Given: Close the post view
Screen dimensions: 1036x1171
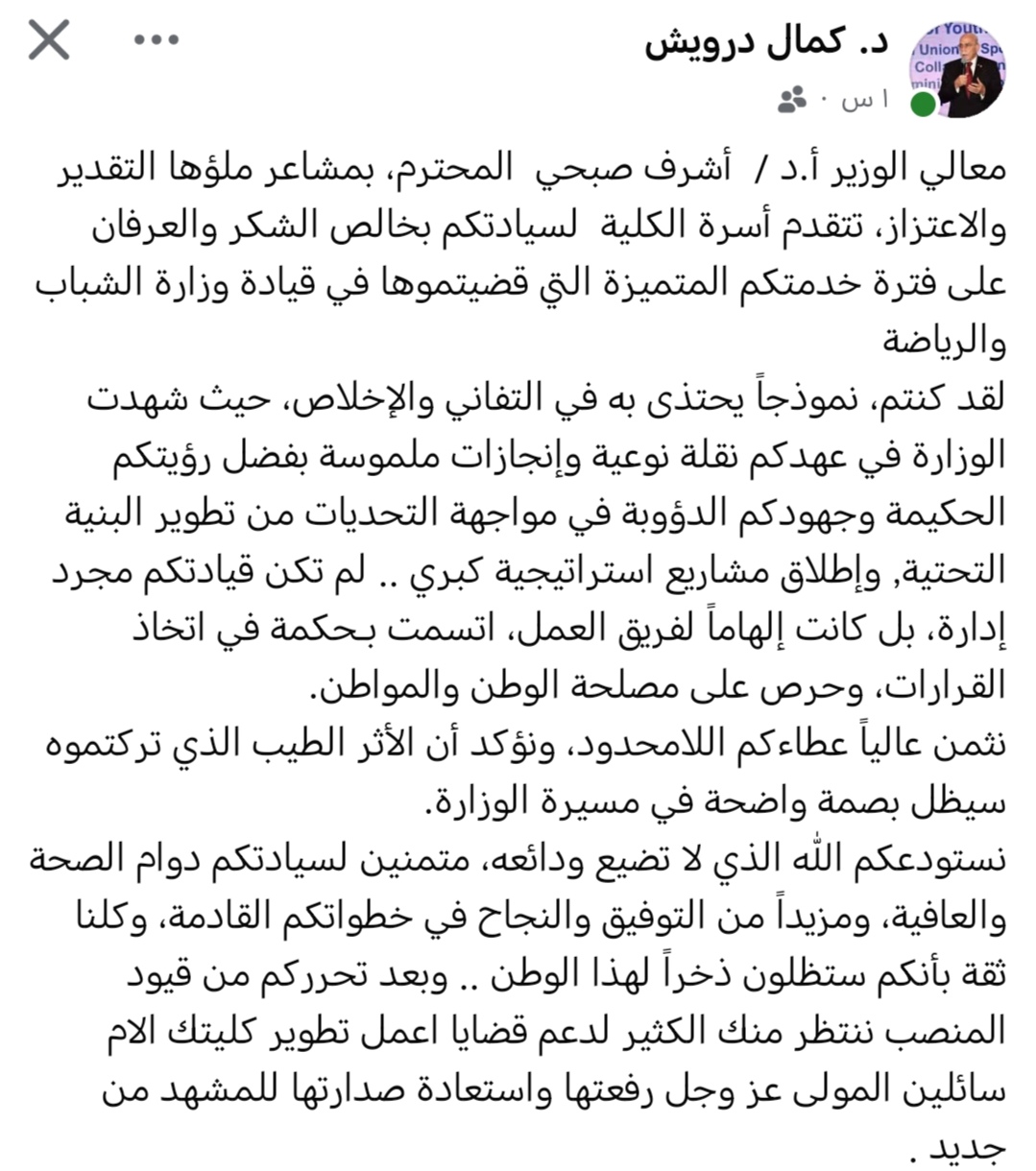Looking at the screenshot, I should pyautogui.click(x=49, y=40).
